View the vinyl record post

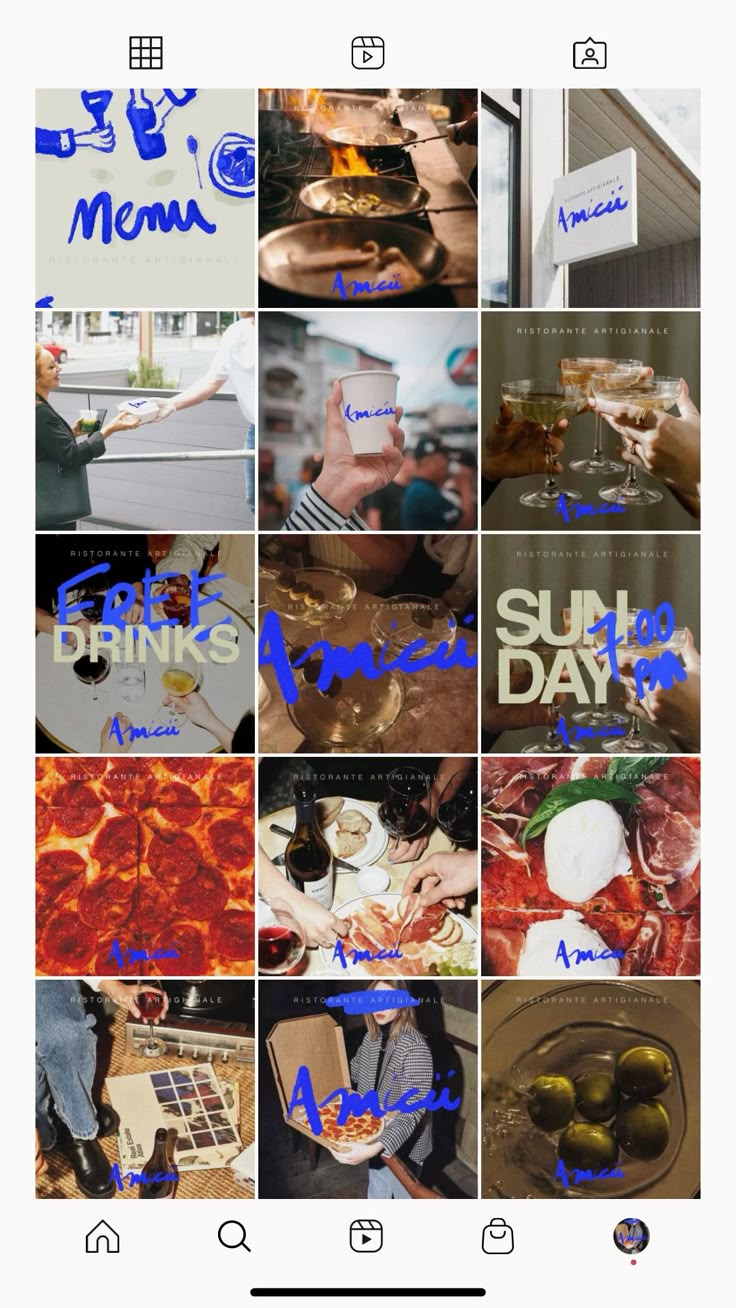pos(145,1089)
